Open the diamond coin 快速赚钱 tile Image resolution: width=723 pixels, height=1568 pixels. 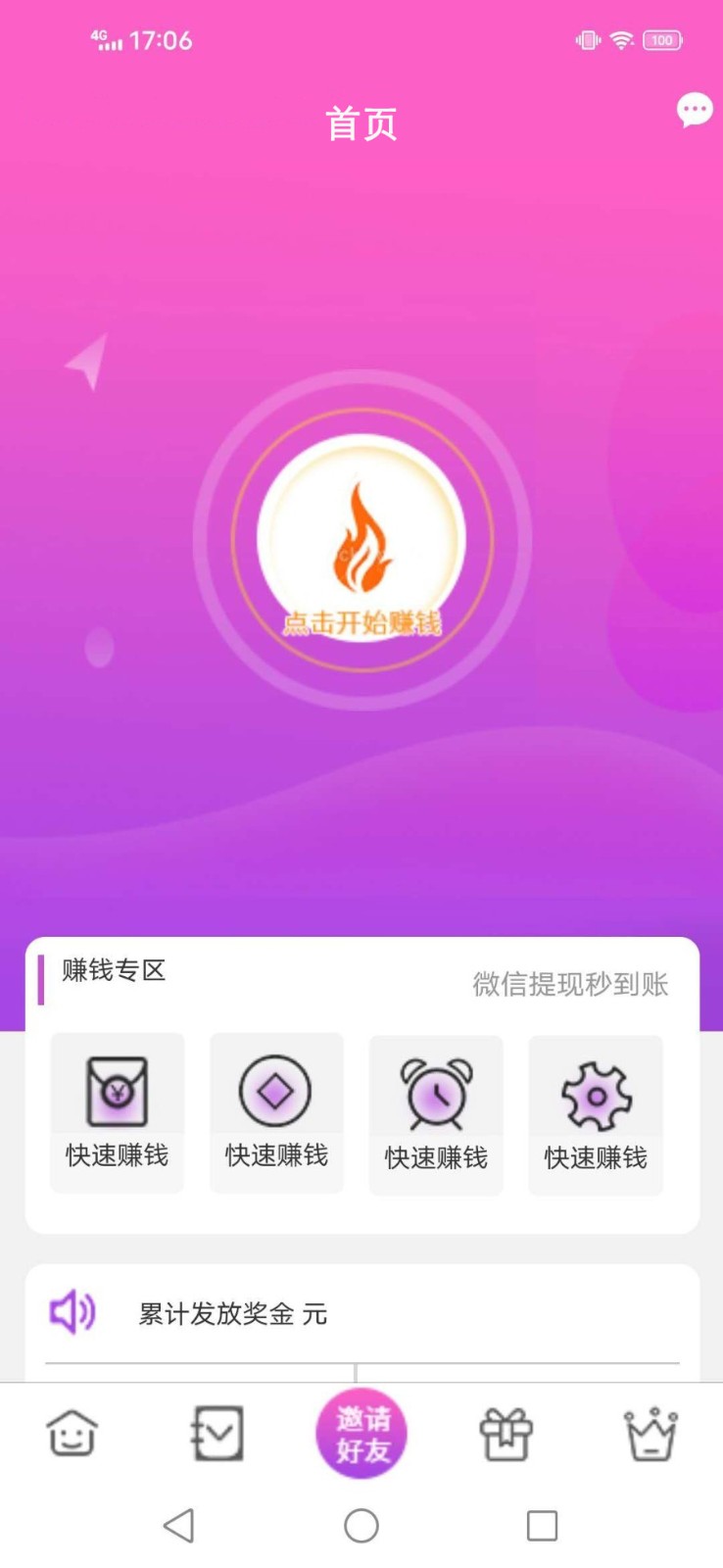[276, 1112]
